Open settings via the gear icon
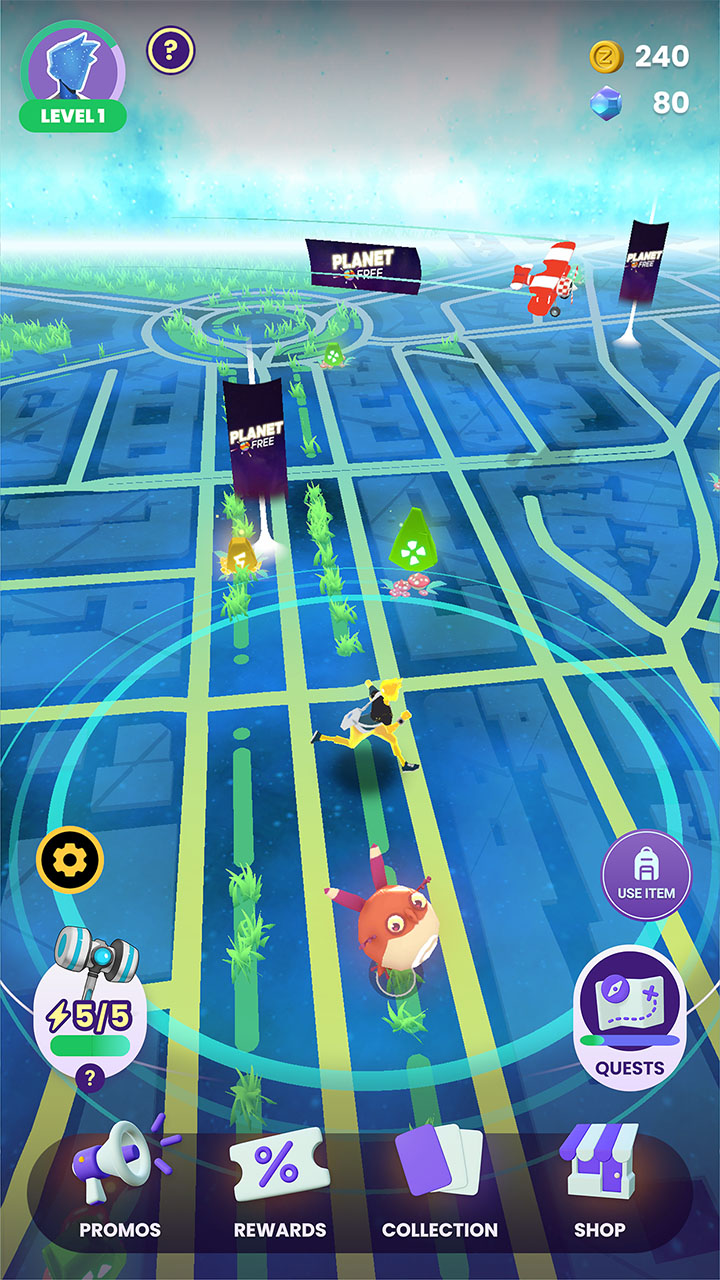 point(70,860)
